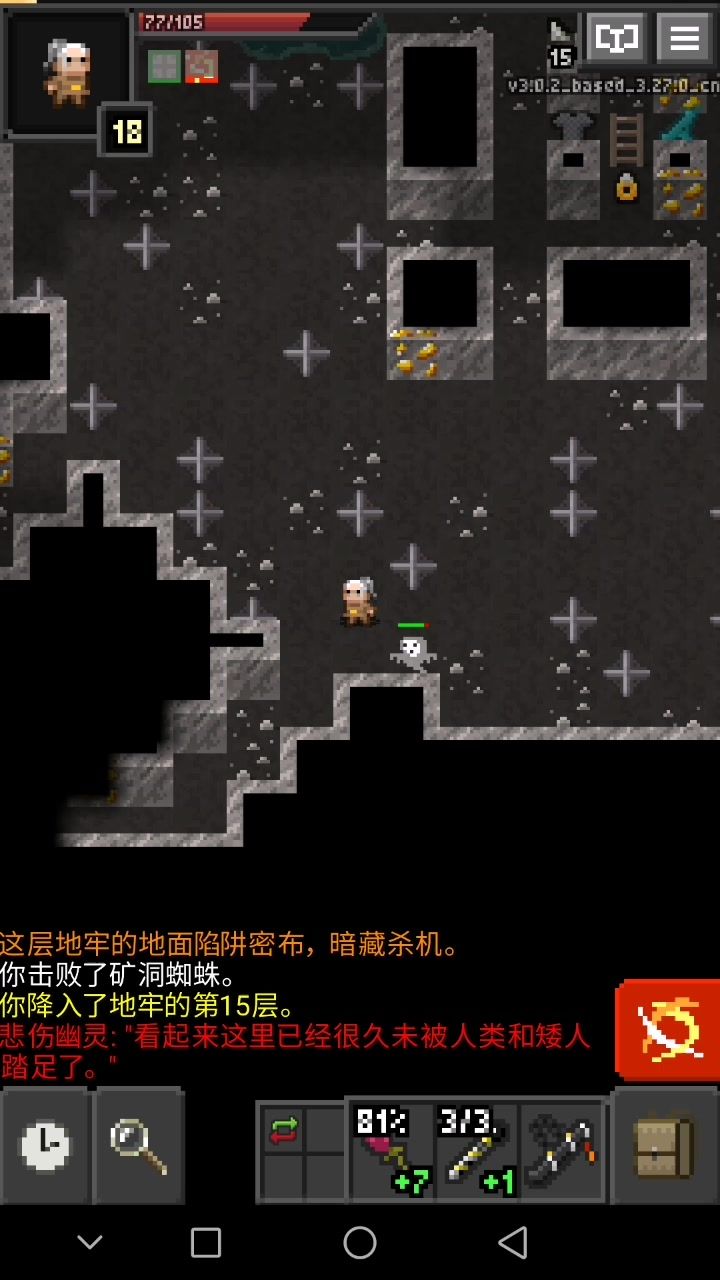Open the main menu button

[684, 38]
